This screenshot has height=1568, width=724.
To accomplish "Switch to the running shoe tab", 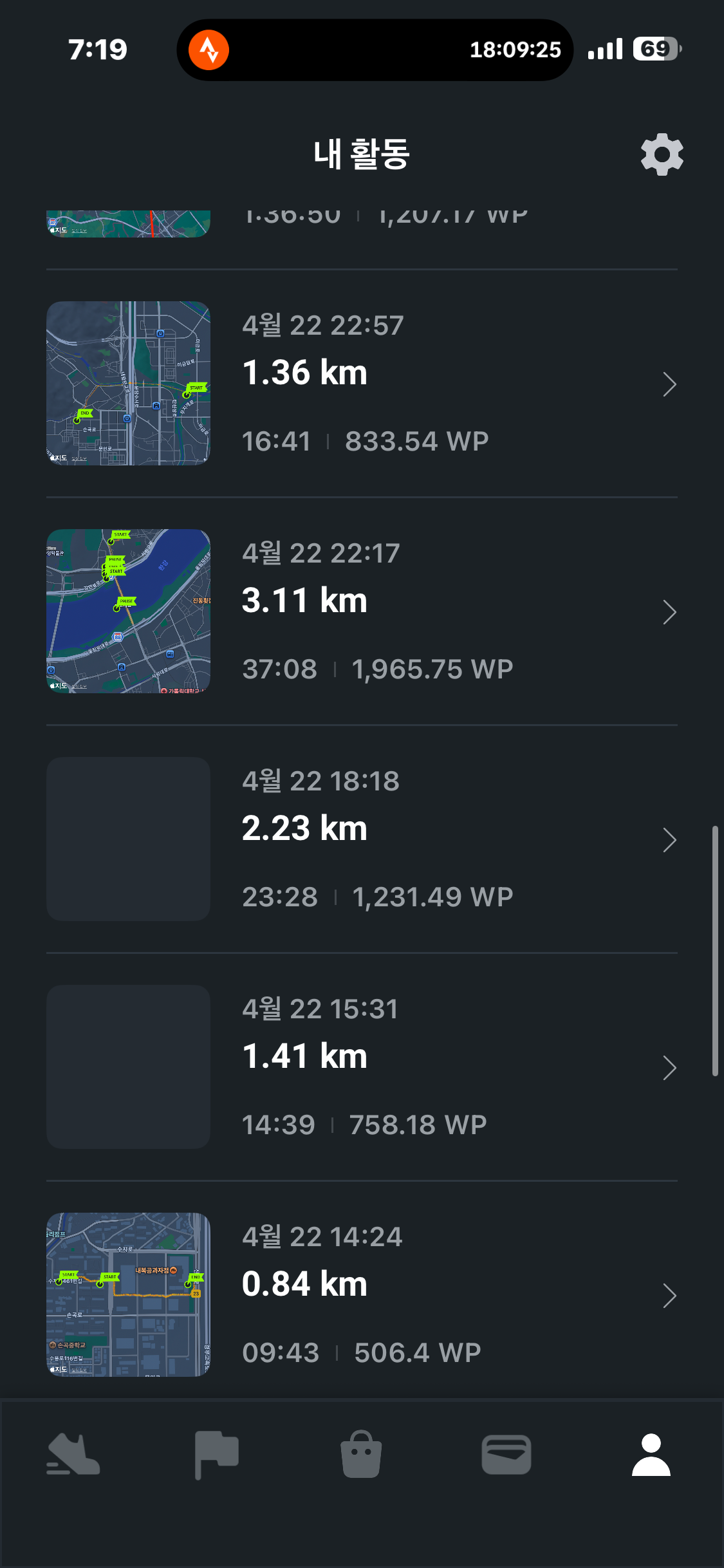I will (x=73, y=1455).
